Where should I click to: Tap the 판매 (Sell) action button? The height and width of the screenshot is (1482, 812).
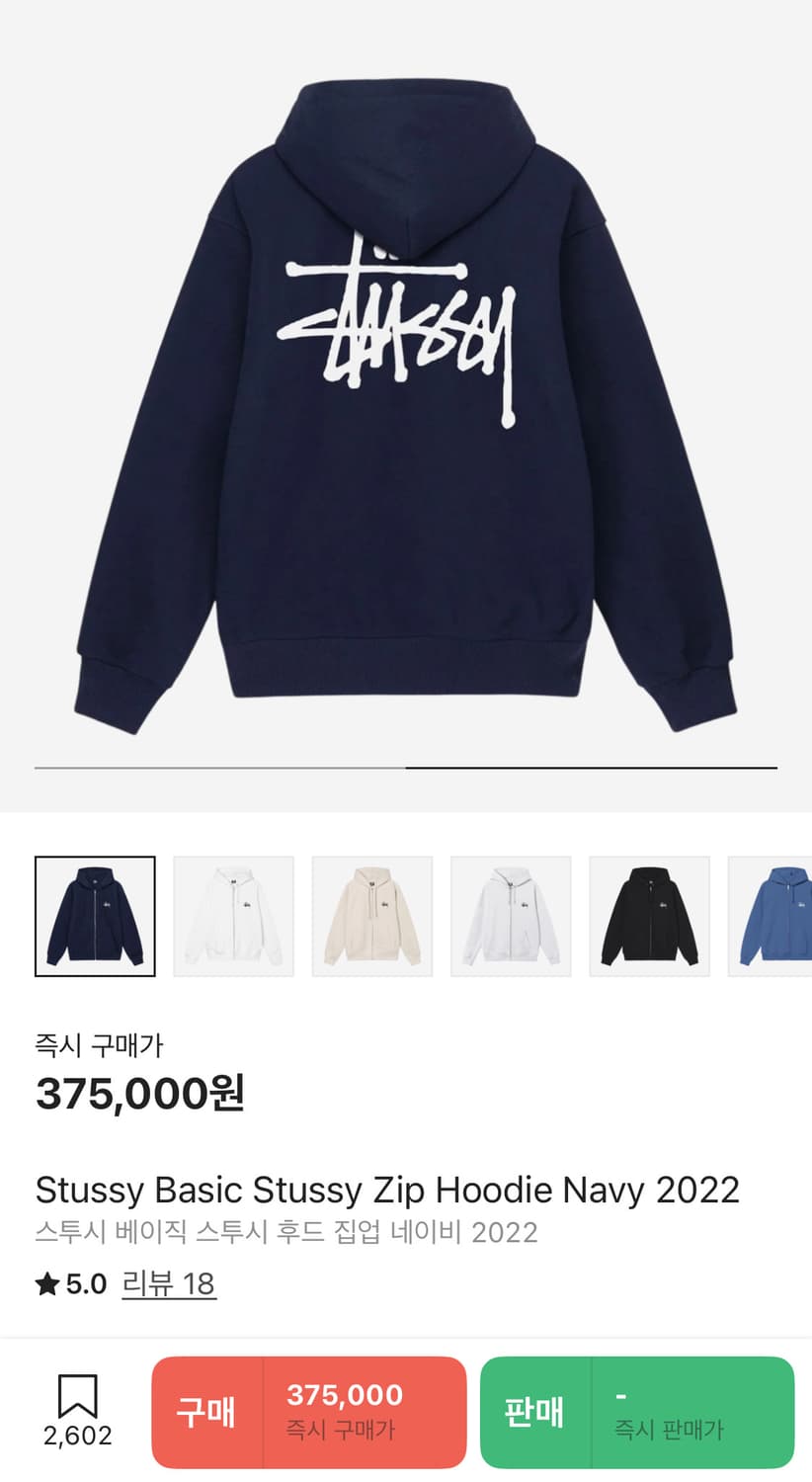pyautogui.click(x=537, y=1411)
